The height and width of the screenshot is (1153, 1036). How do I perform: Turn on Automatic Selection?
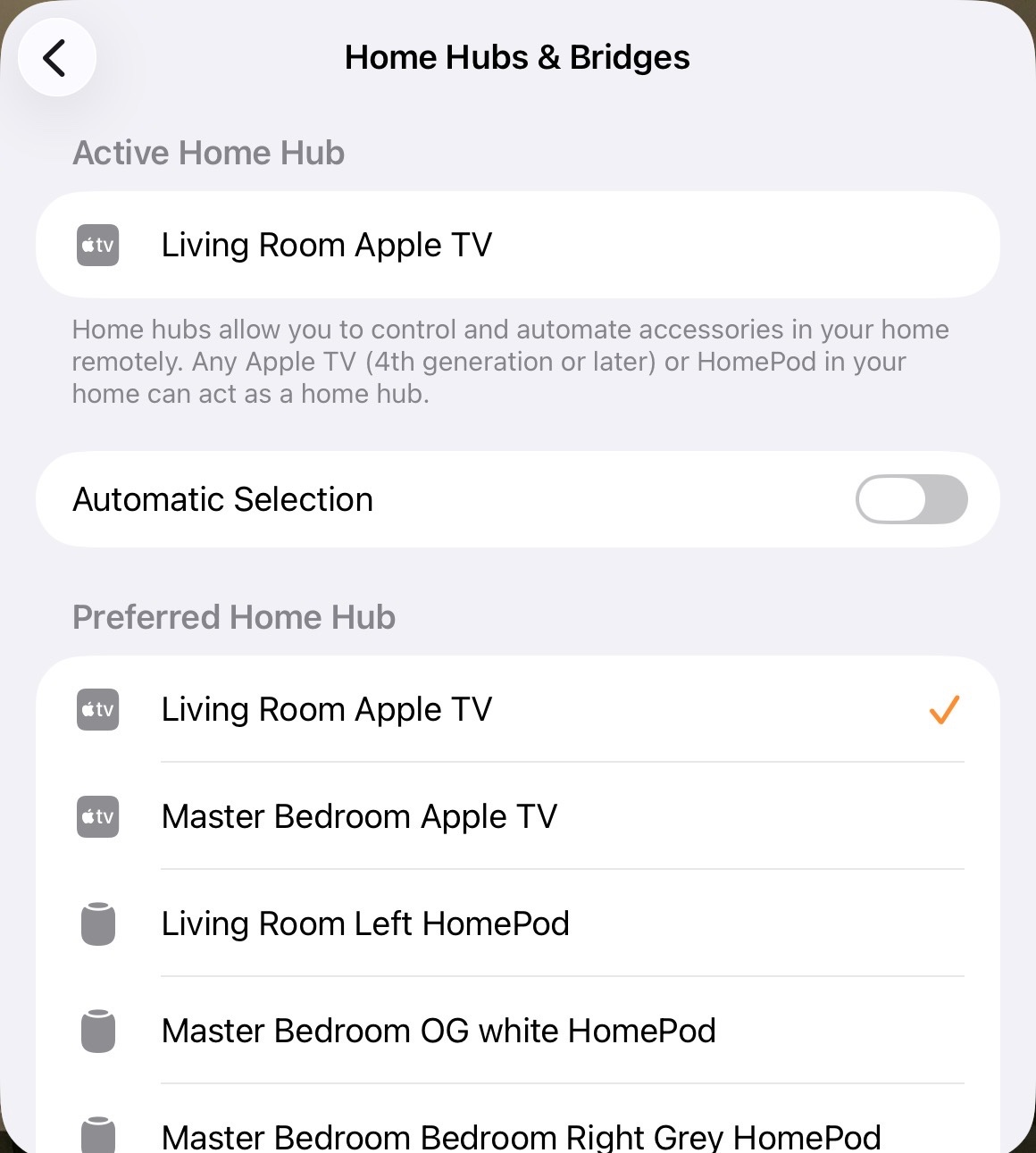point(910,499)
